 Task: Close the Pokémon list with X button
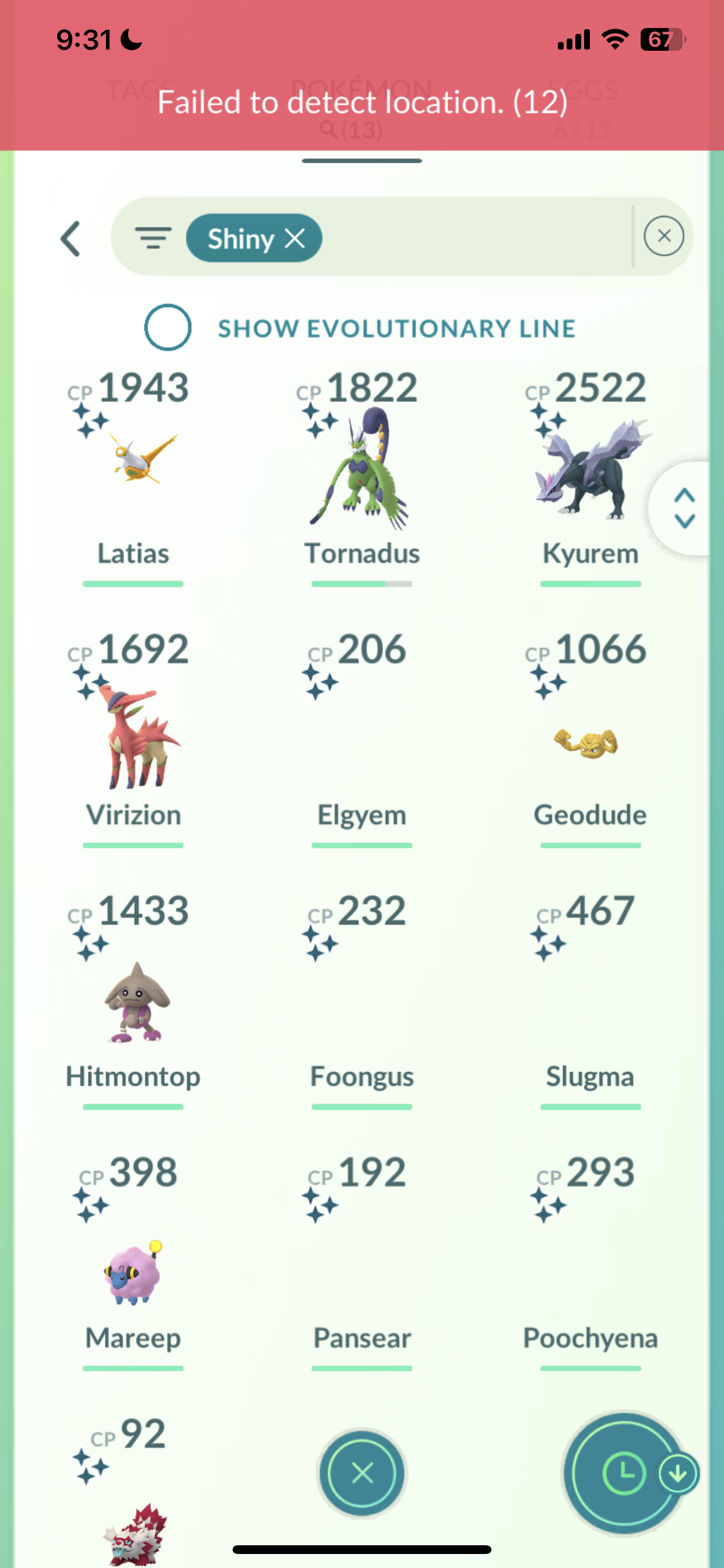pos(363,1473)
